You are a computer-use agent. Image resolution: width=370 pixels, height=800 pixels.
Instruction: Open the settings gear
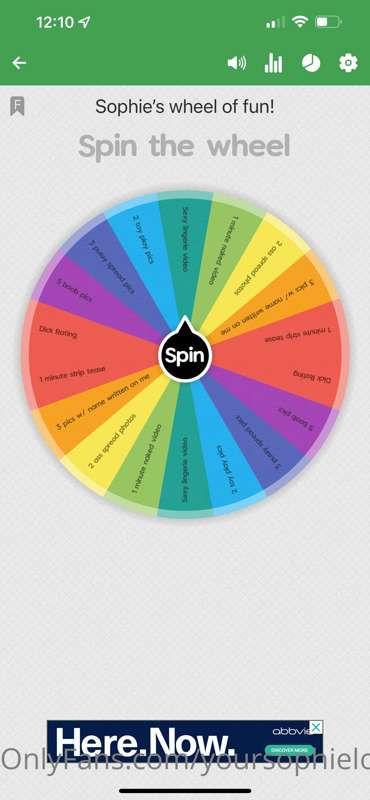point(348,63)
